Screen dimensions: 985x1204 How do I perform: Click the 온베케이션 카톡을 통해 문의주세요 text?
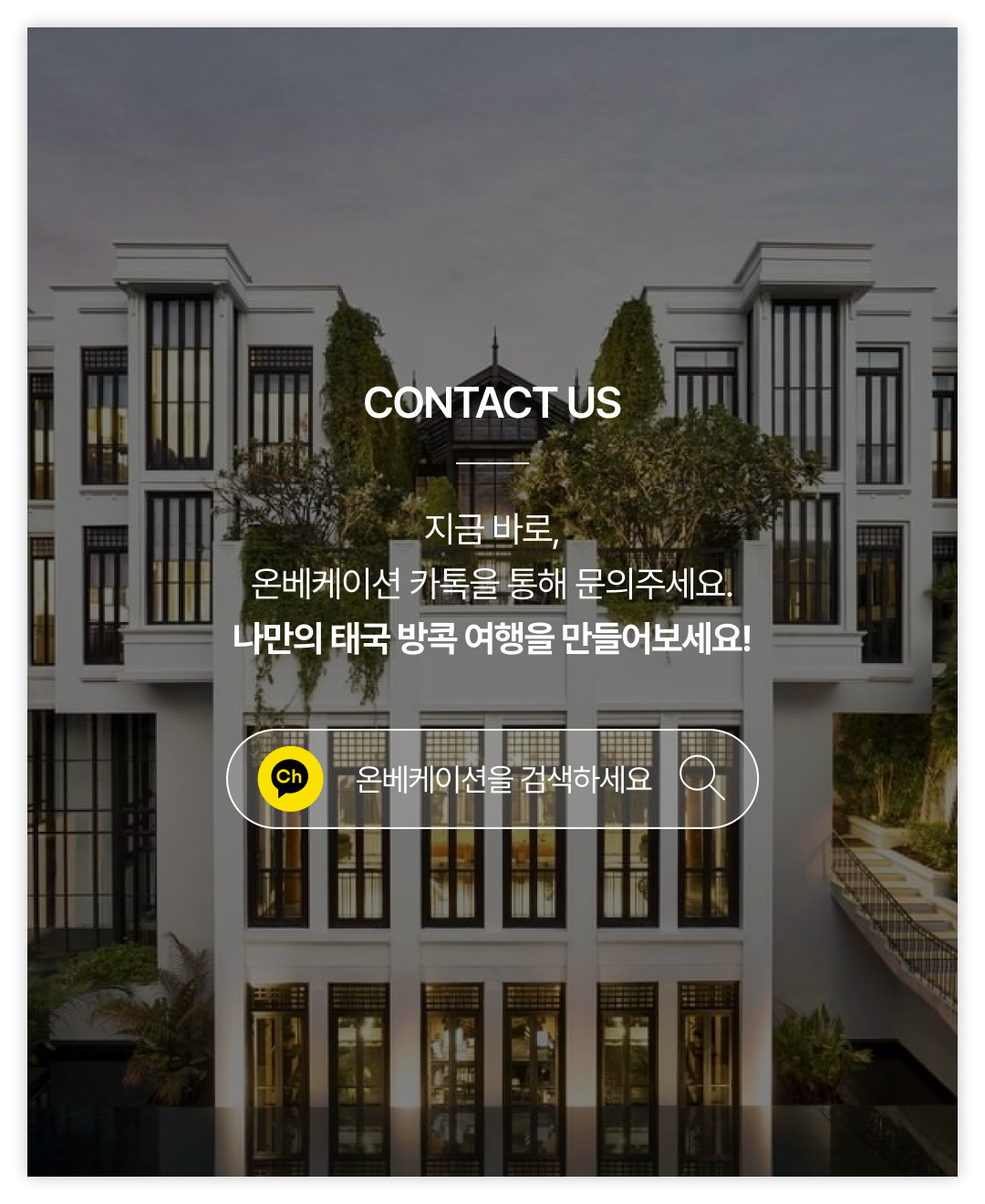493,586
